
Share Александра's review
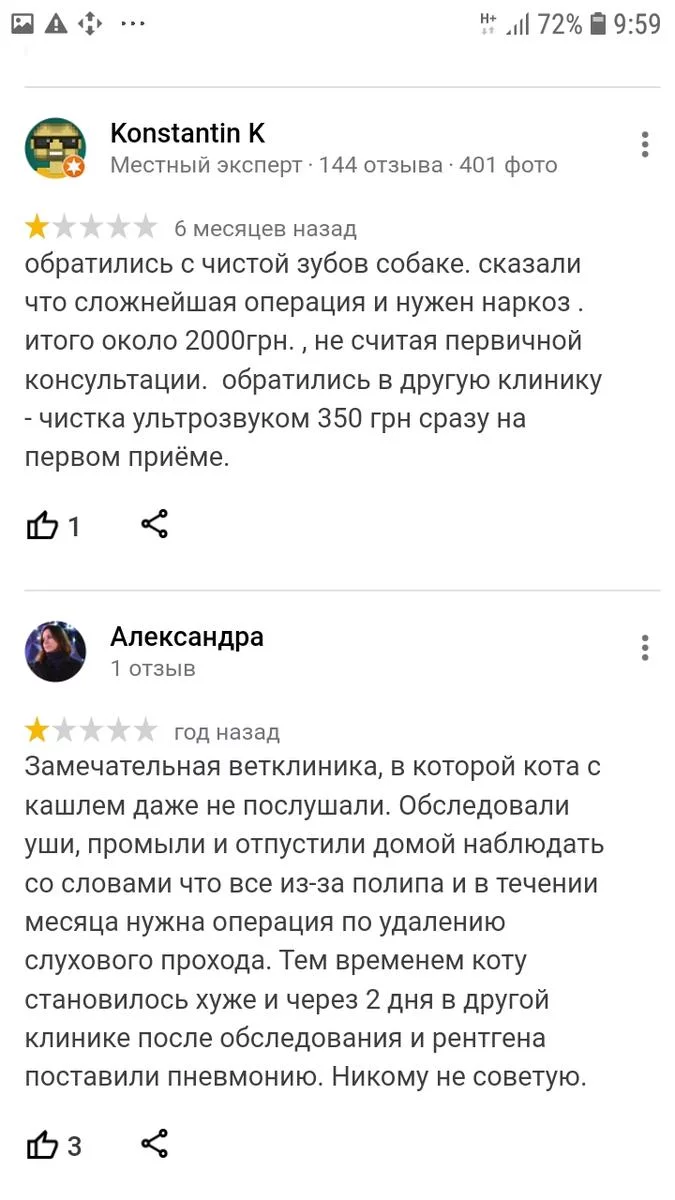coord(154,1143)
